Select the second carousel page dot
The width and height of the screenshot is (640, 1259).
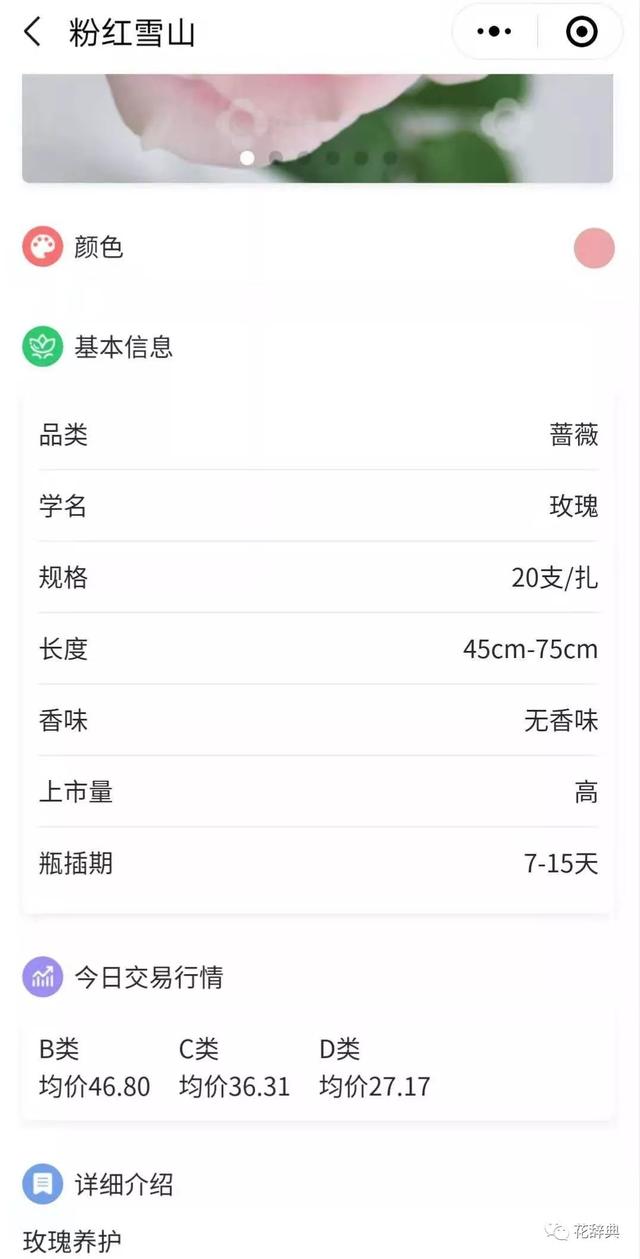[276, 158]
